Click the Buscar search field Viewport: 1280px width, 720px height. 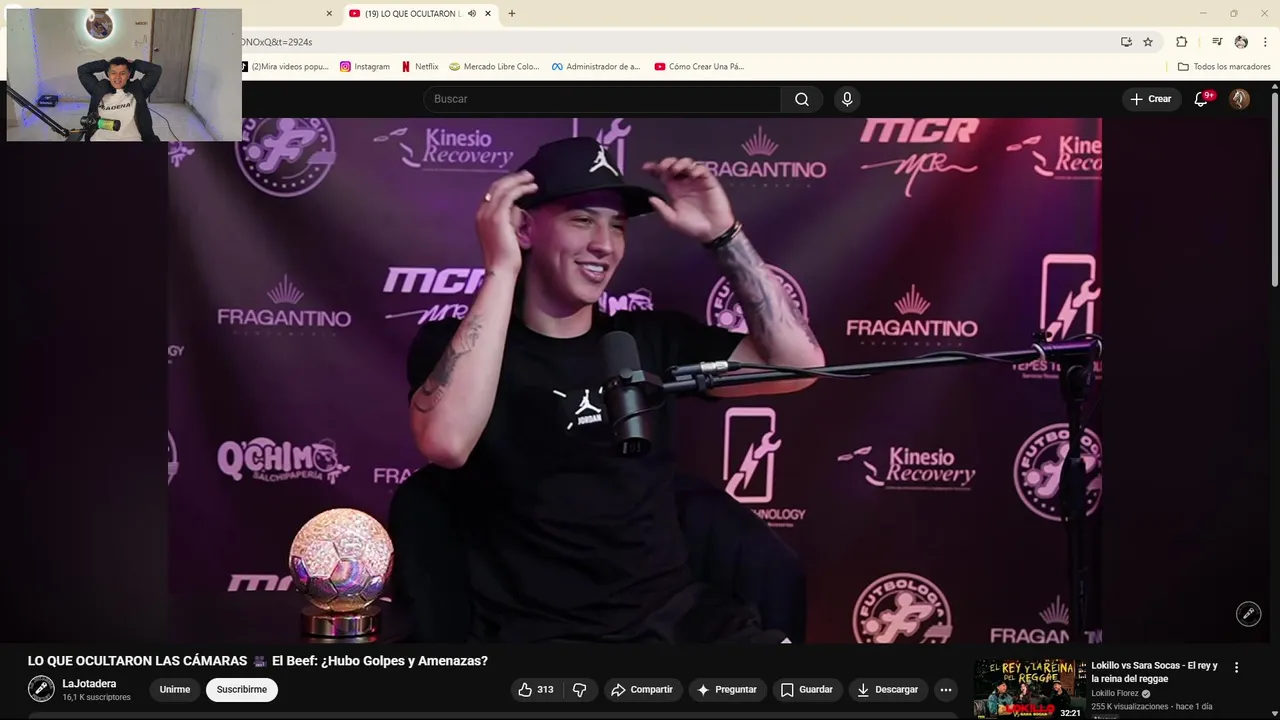click(600, 99)
